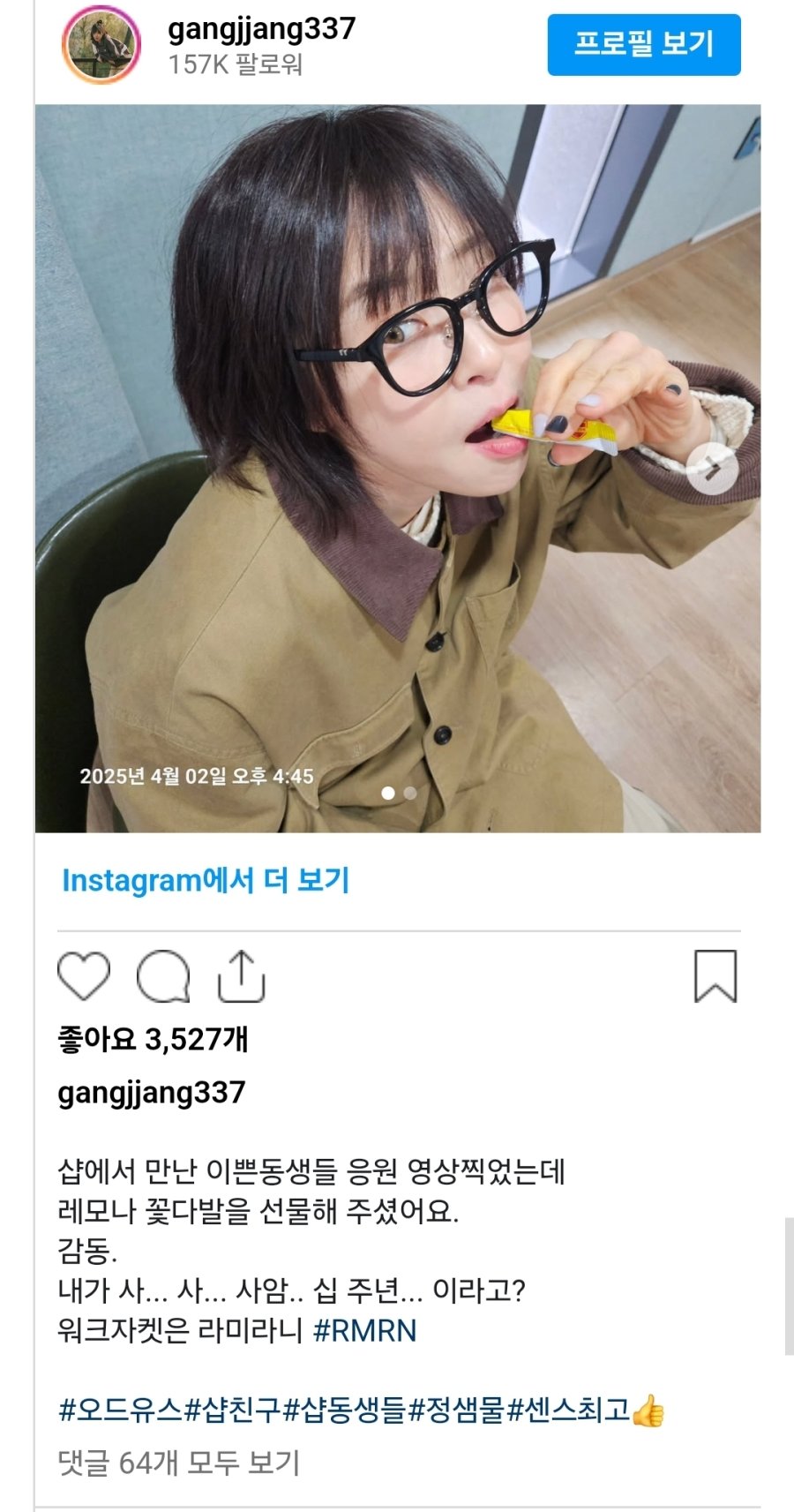
Task: Open the #샵동생들 hashtag
Action: (344, 1410)
